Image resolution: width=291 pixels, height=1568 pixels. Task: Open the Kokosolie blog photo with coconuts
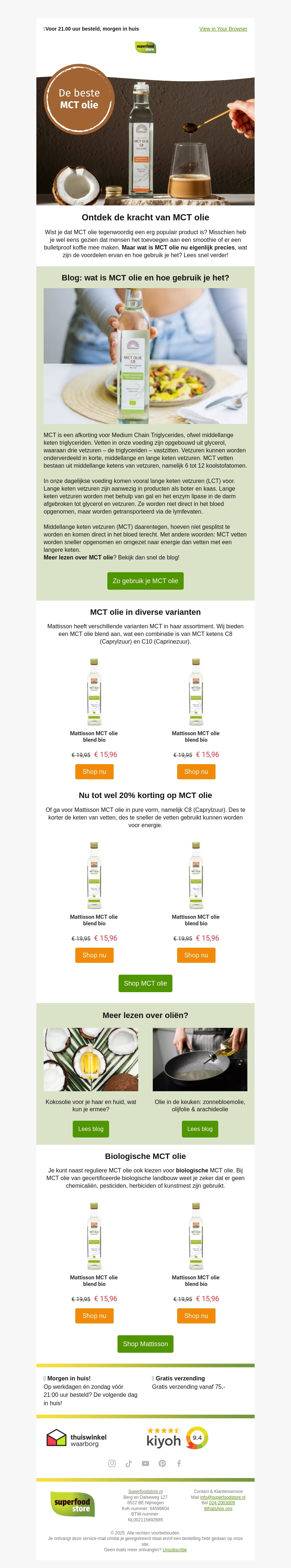(x=91, y=1059)
